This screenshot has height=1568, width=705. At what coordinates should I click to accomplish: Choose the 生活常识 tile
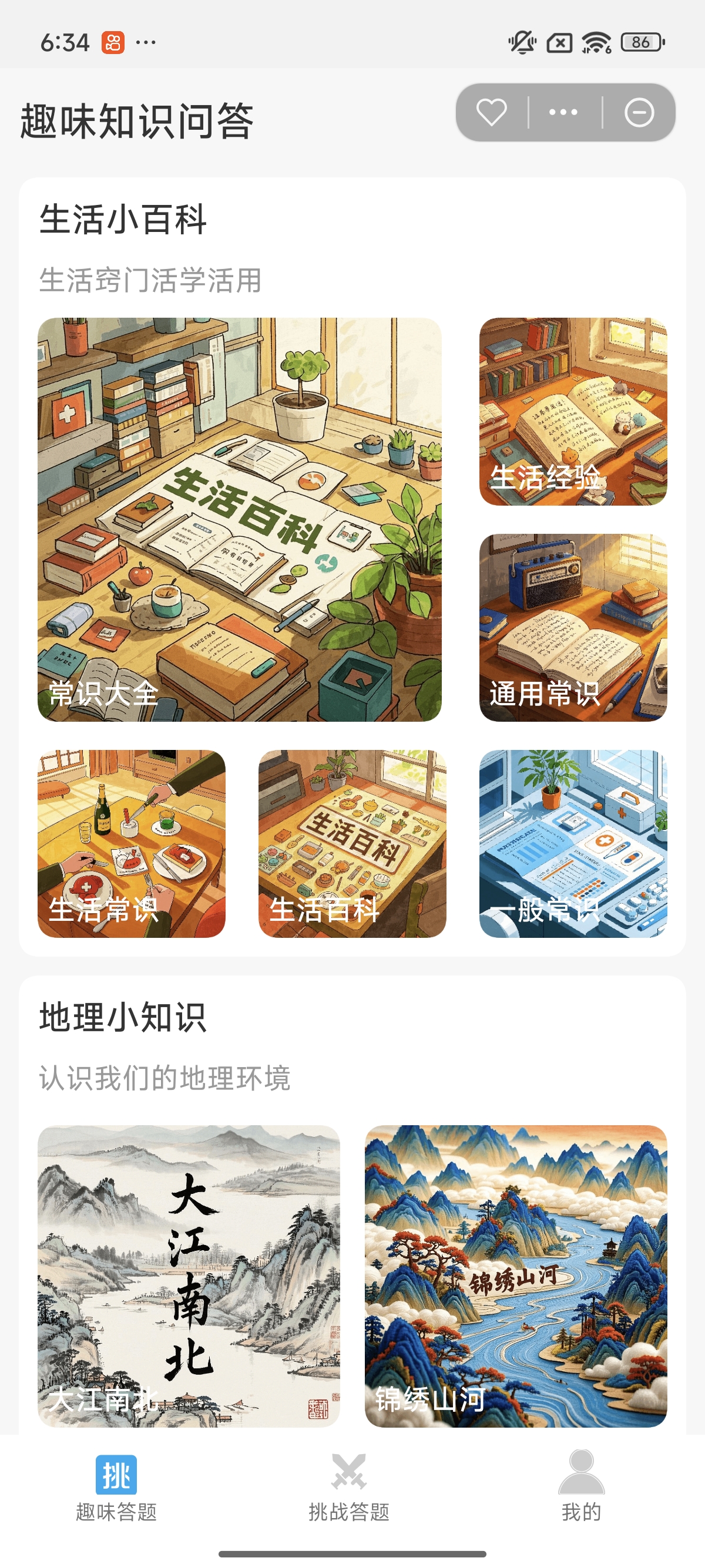click(x=132, y=844)
